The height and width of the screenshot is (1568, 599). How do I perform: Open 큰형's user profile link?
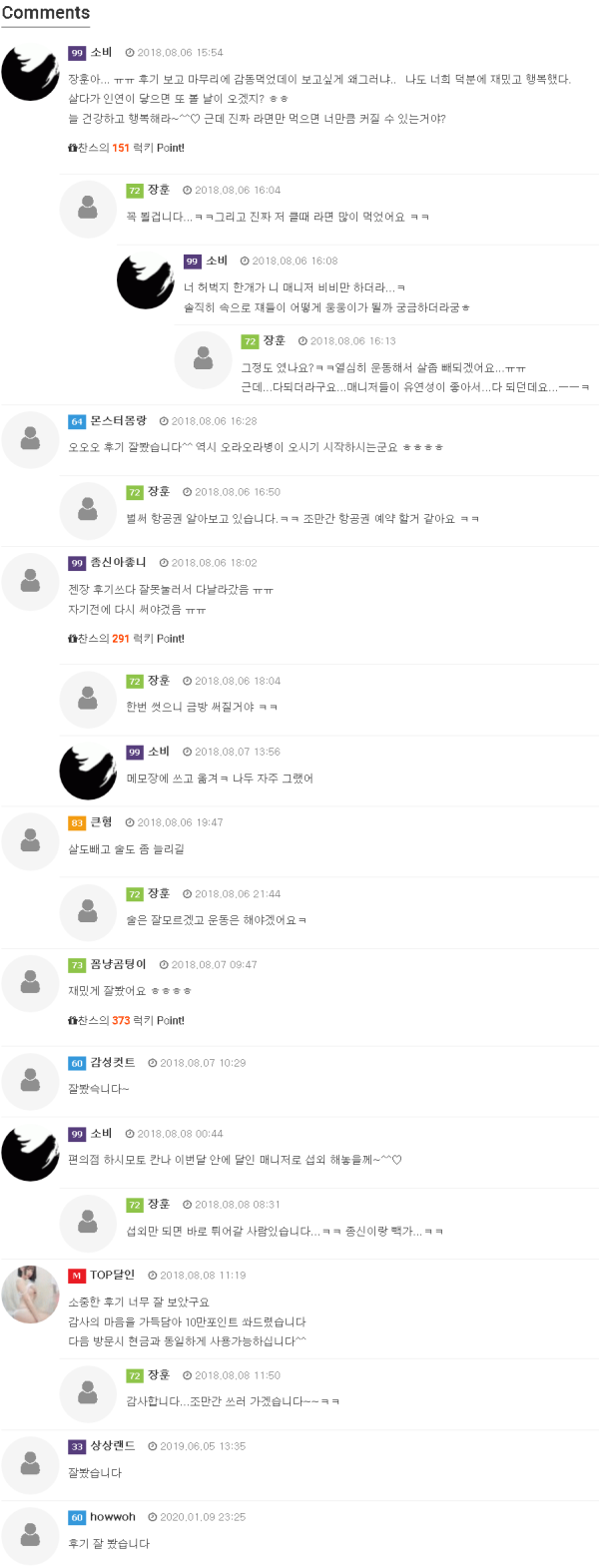pyautogui.click(x=101, y=822)
